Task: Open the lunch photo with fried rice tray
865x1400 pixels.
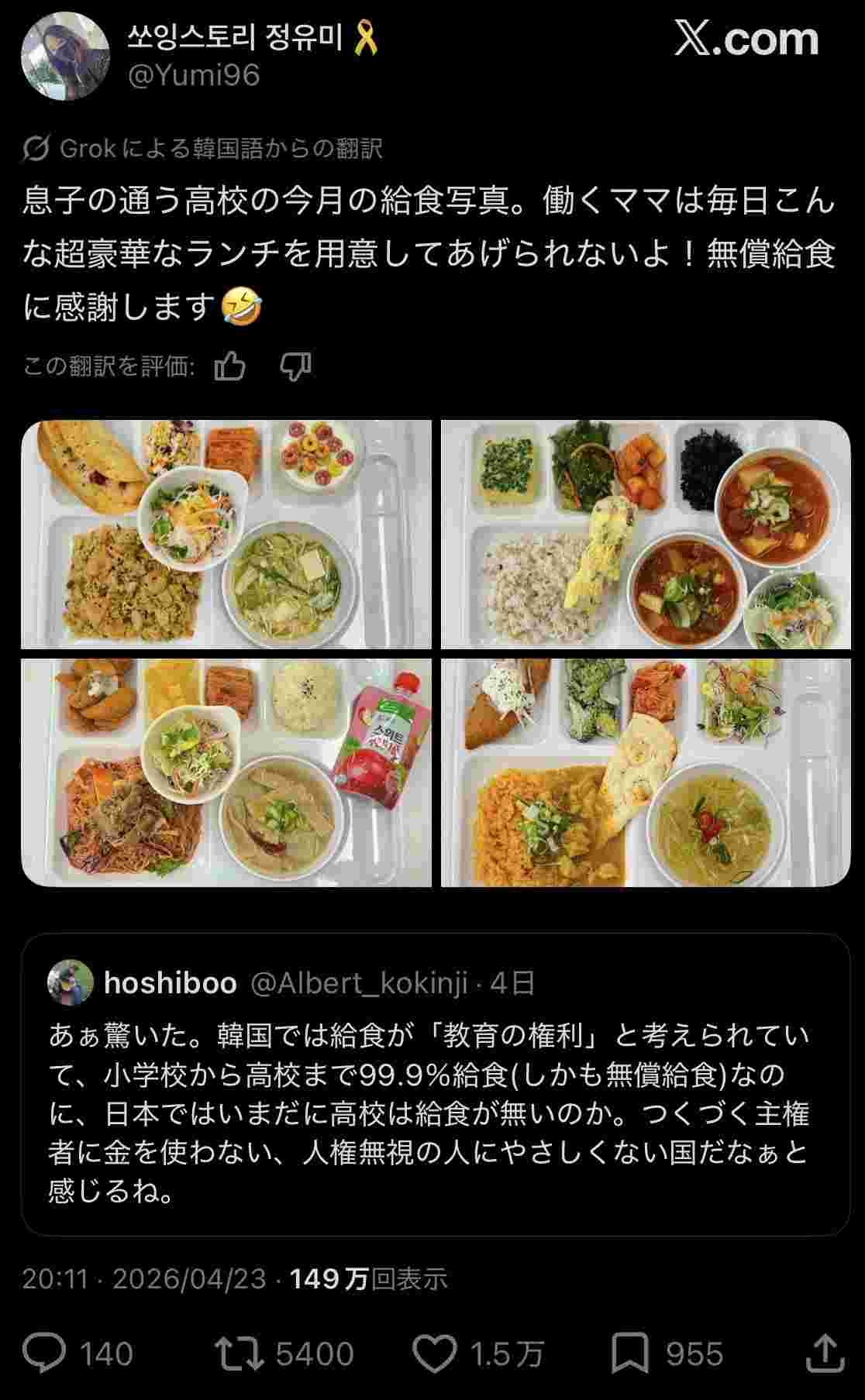Action: (x=226, y=535)
